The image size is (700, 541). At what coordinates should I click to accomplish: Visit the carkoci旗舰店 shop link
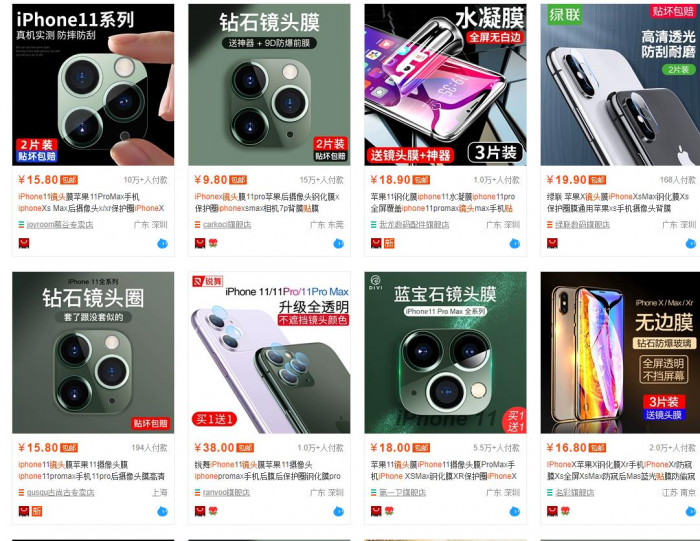coord(227,225)
